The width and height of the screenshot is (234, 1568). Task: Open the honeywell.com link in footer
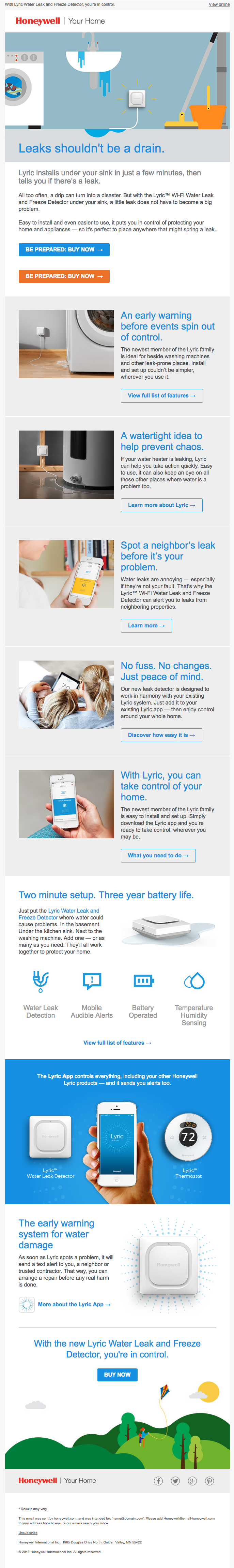click(66, 1519)
